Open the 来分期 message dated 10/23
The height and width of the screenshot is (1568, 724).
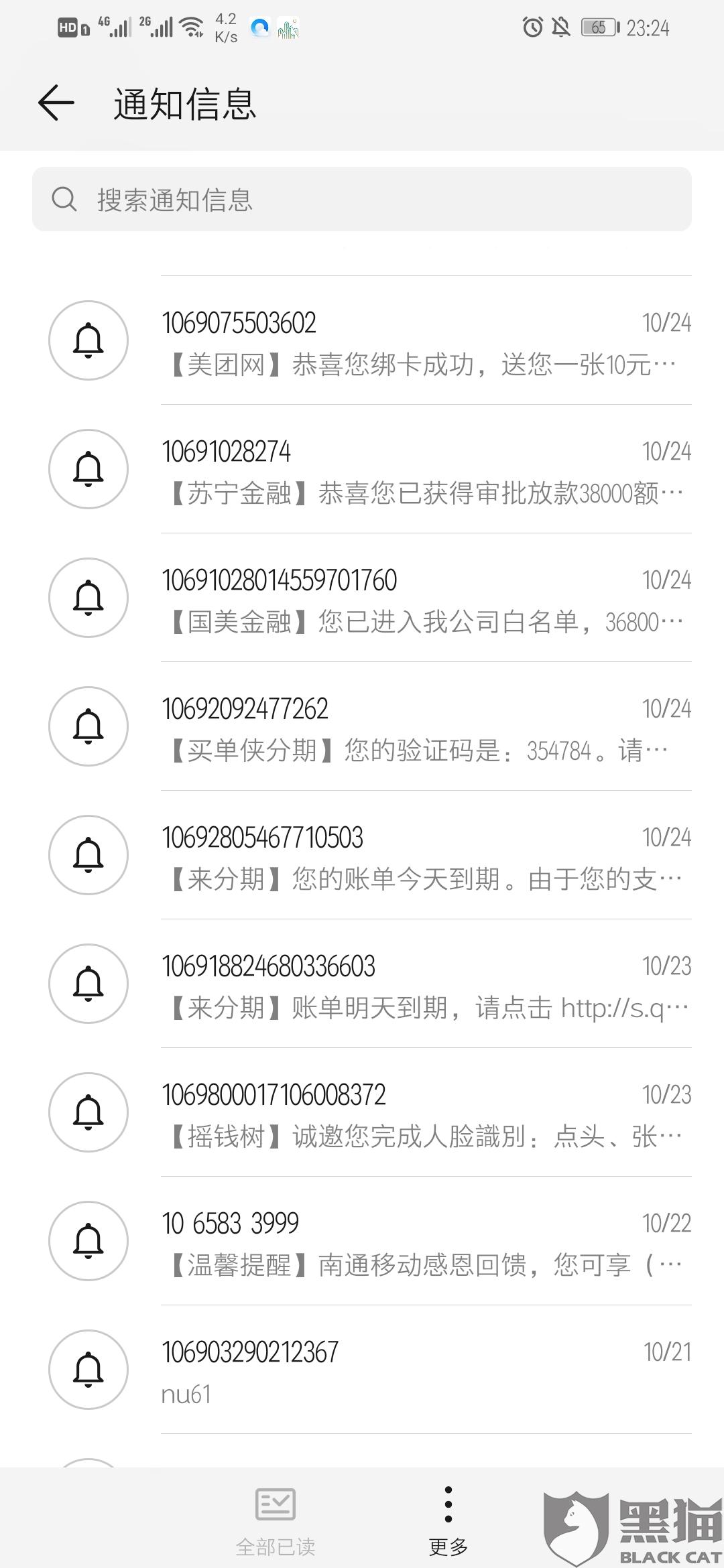point(425,985)
